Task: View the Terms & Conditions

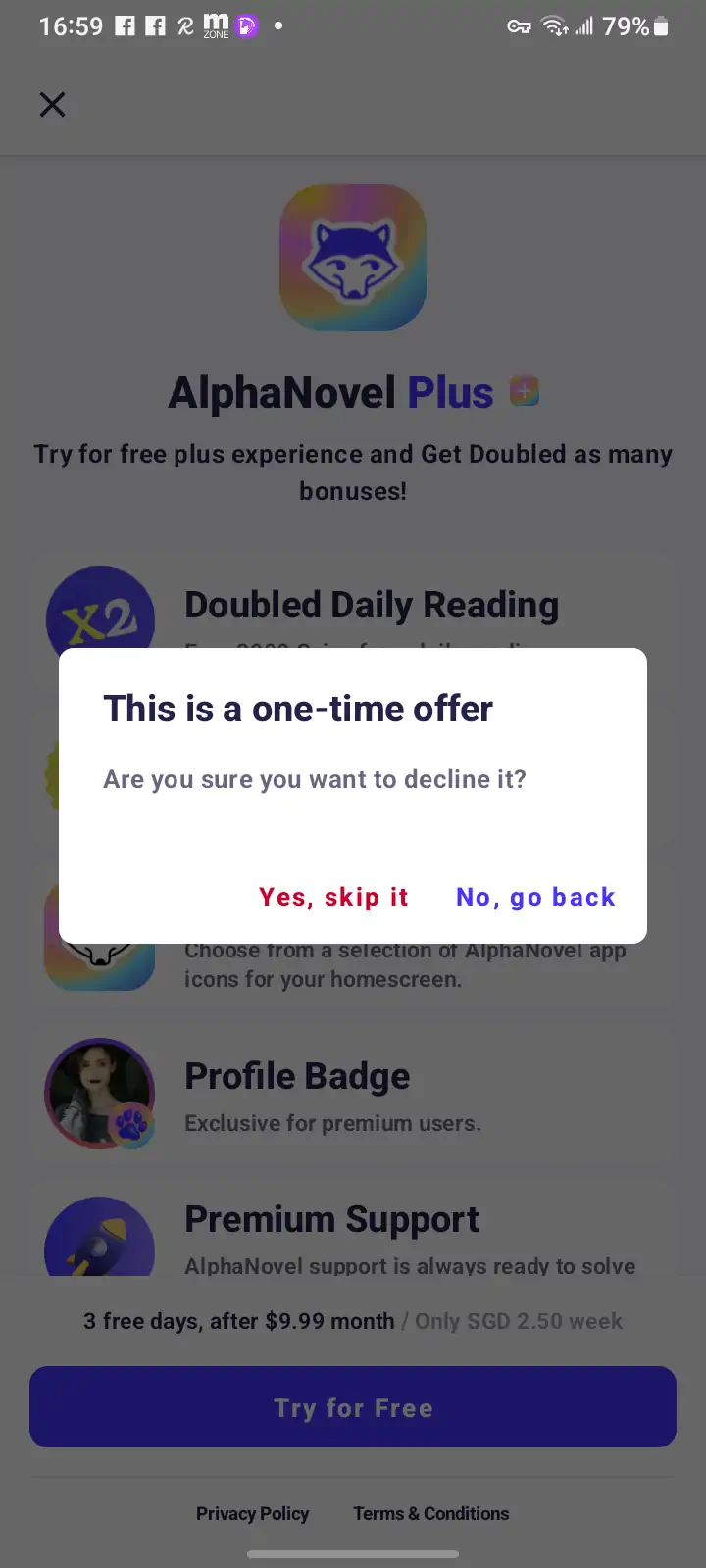Action: (x=431, y=1513)
